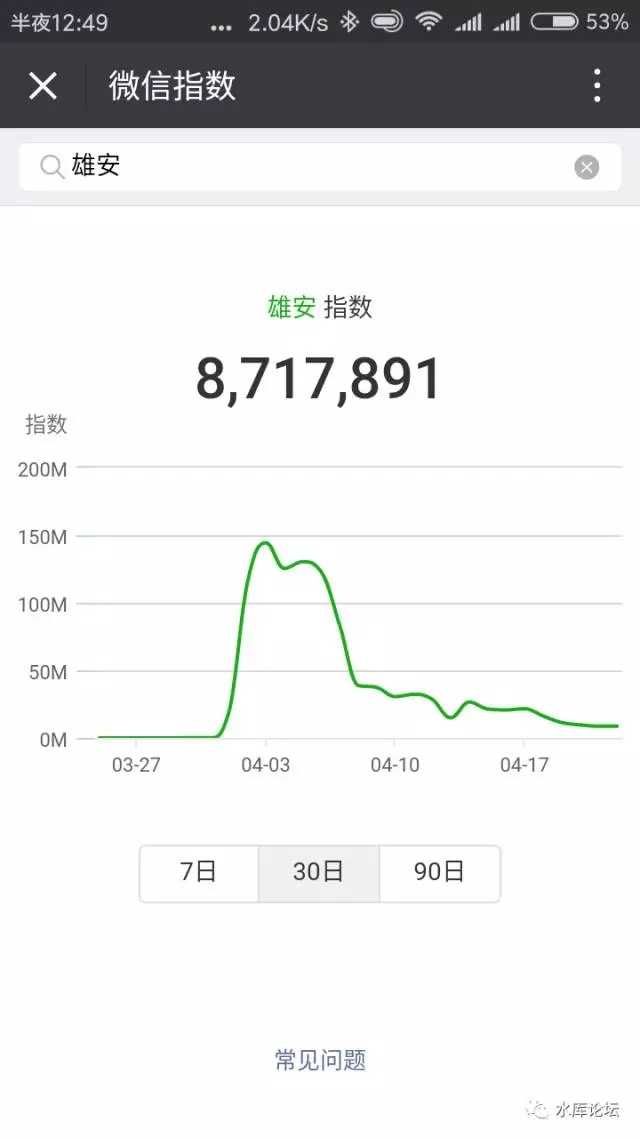Switch to the 90日 range

pyautogui.click(x=440, y=874)
